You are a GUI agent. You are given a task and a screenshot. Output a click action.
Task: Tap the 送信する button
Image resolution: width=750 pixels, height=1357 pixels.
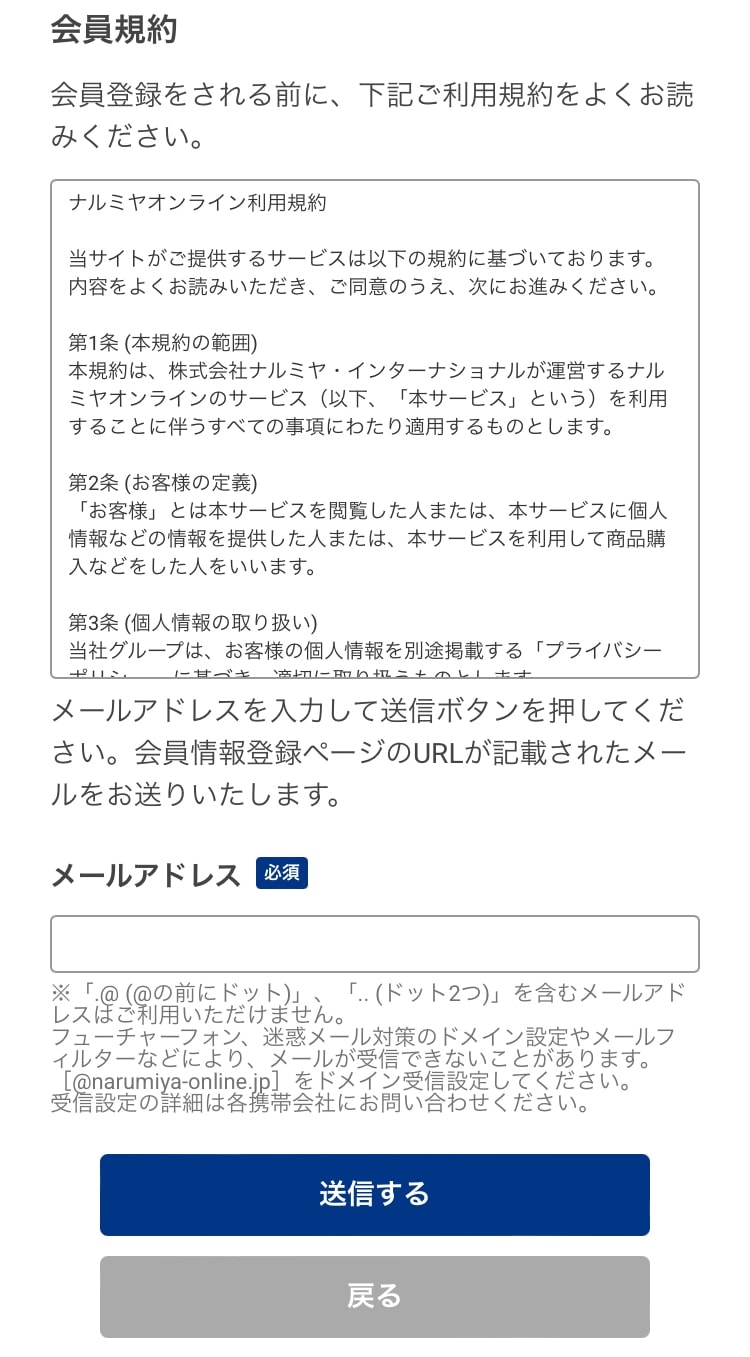pos(374,1194)
